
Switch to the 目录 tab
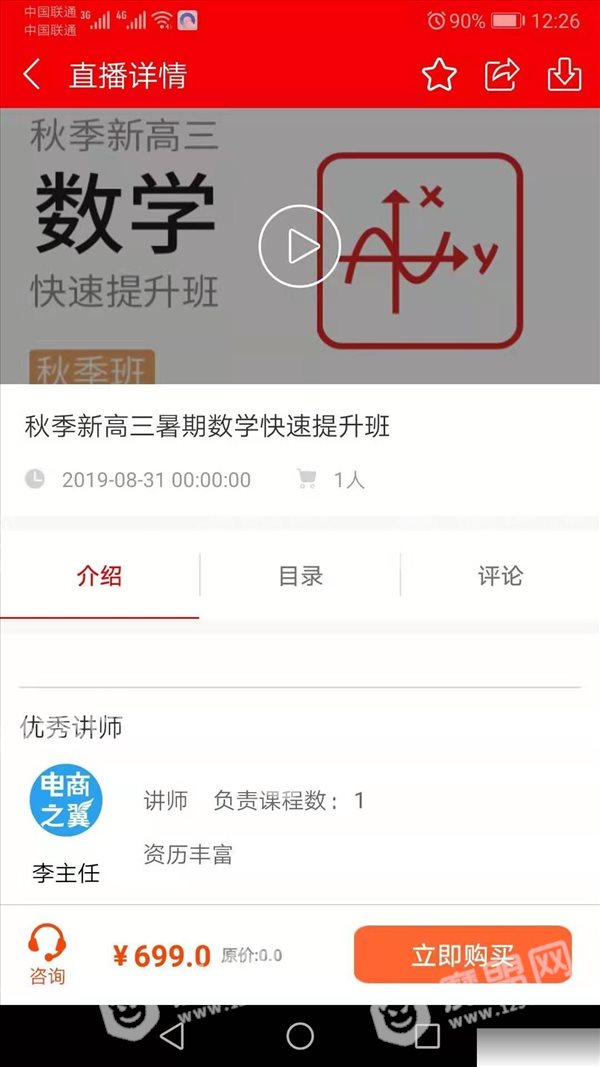pos(300,576)
